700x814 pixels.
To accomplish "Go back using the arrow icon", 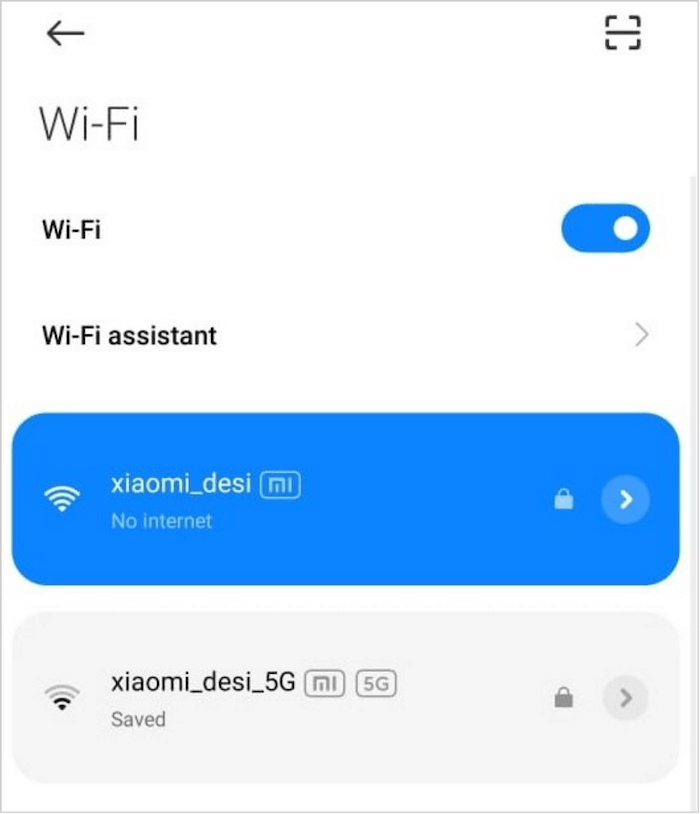I will point(66,33).
